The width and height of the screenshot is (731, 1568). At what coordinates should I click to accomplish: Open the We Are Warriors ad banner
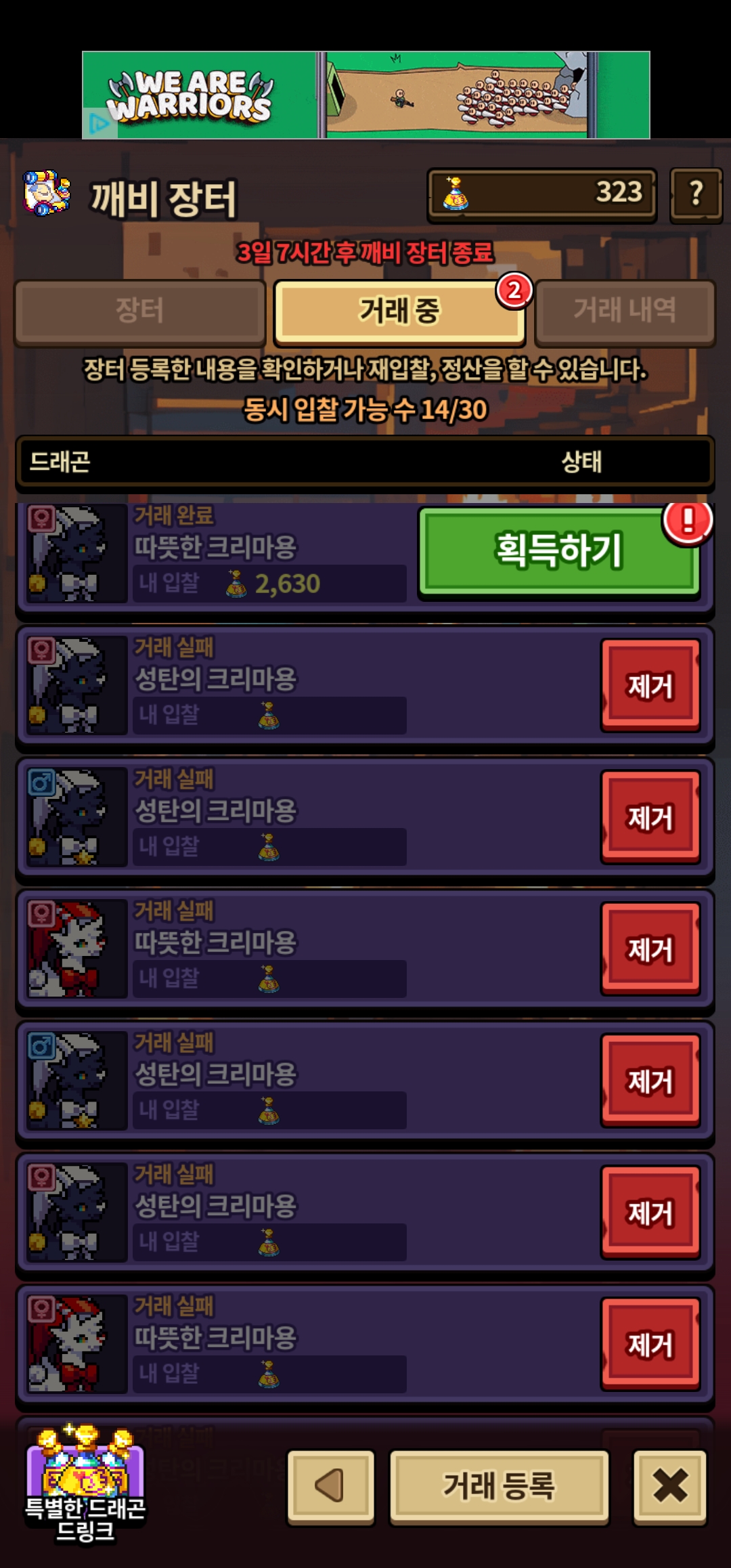[365, 95]
